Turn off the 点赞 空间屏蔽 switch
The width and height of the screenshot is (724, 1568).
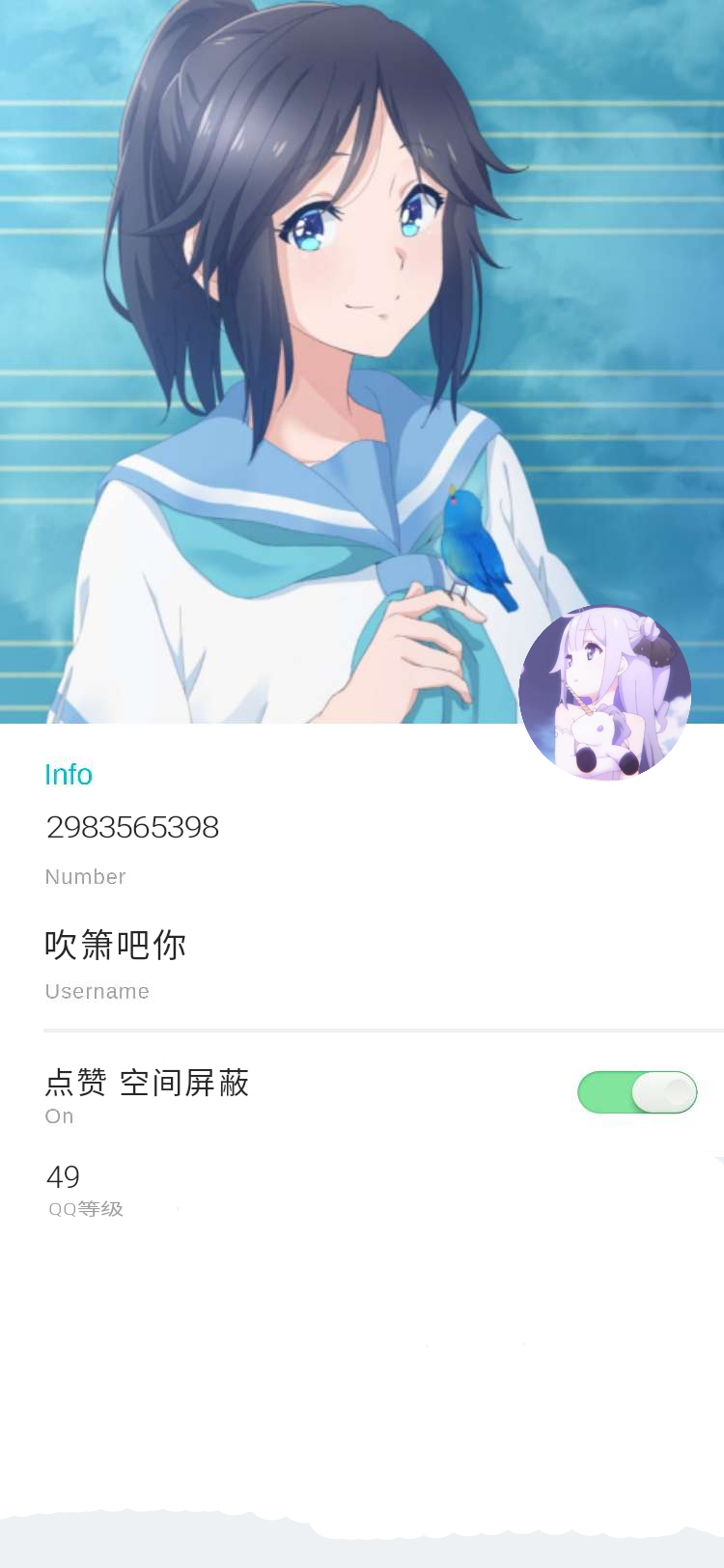(637, 1092)
